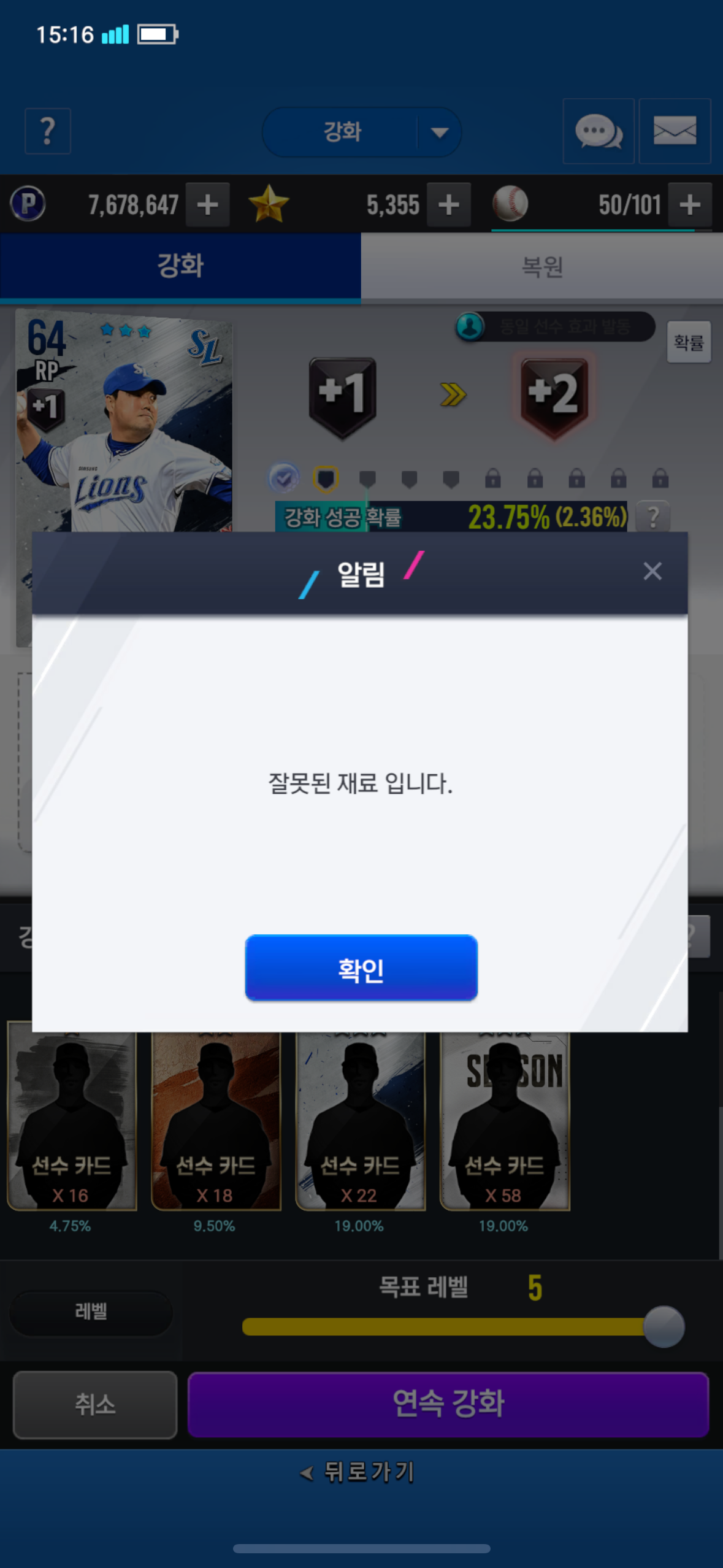The width and height of the screenshot is (723, 1568).
Task: Open the mailbox envelope icon
Action: coord(675,131)
